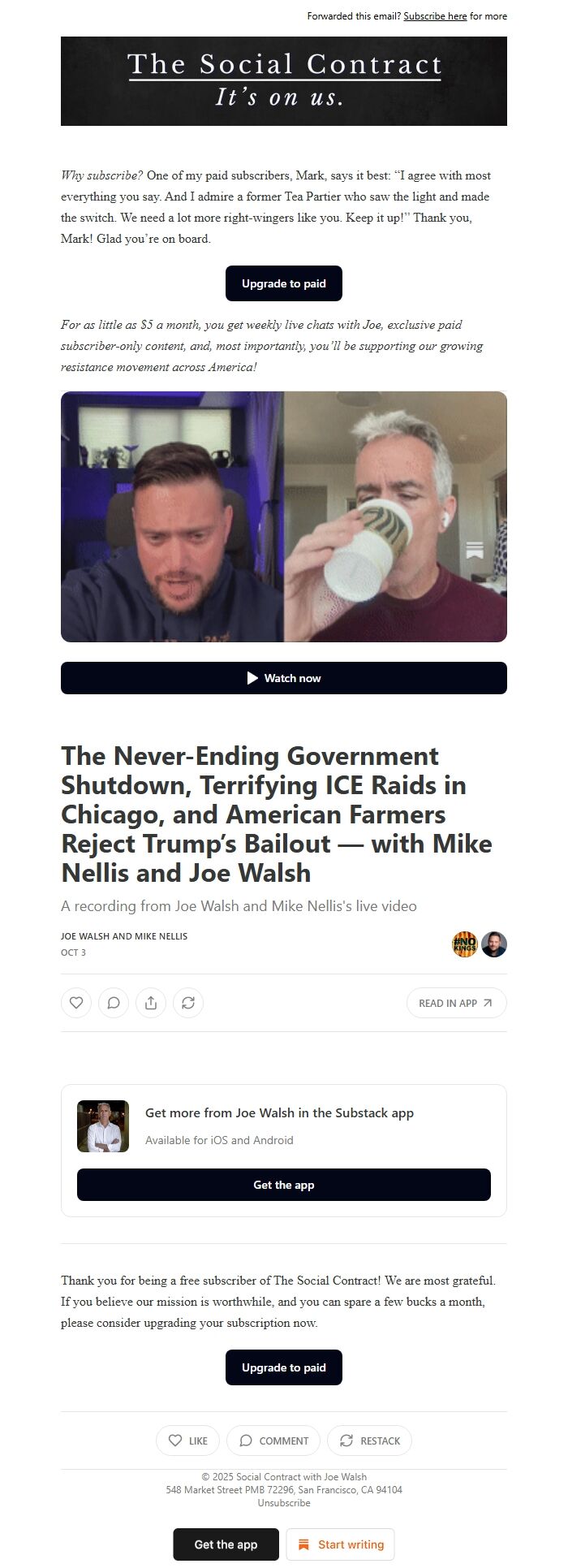Viewport: 568px width, 1568px height.
Task: Tap the labeled RESTACK button
Action: coord(369,1441)
